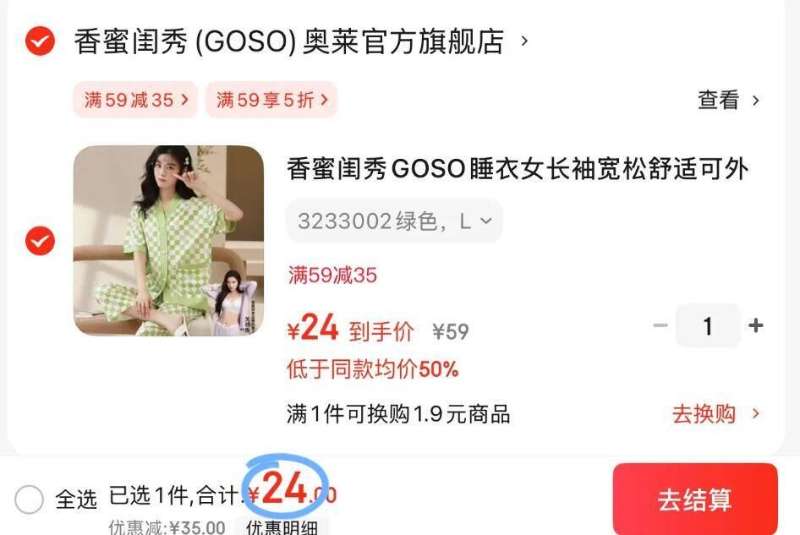The height and width of the screenshot is (535, 800).
Task: Tap the 满59享5折 coupon chip
Action: click(x=270, y=100)
